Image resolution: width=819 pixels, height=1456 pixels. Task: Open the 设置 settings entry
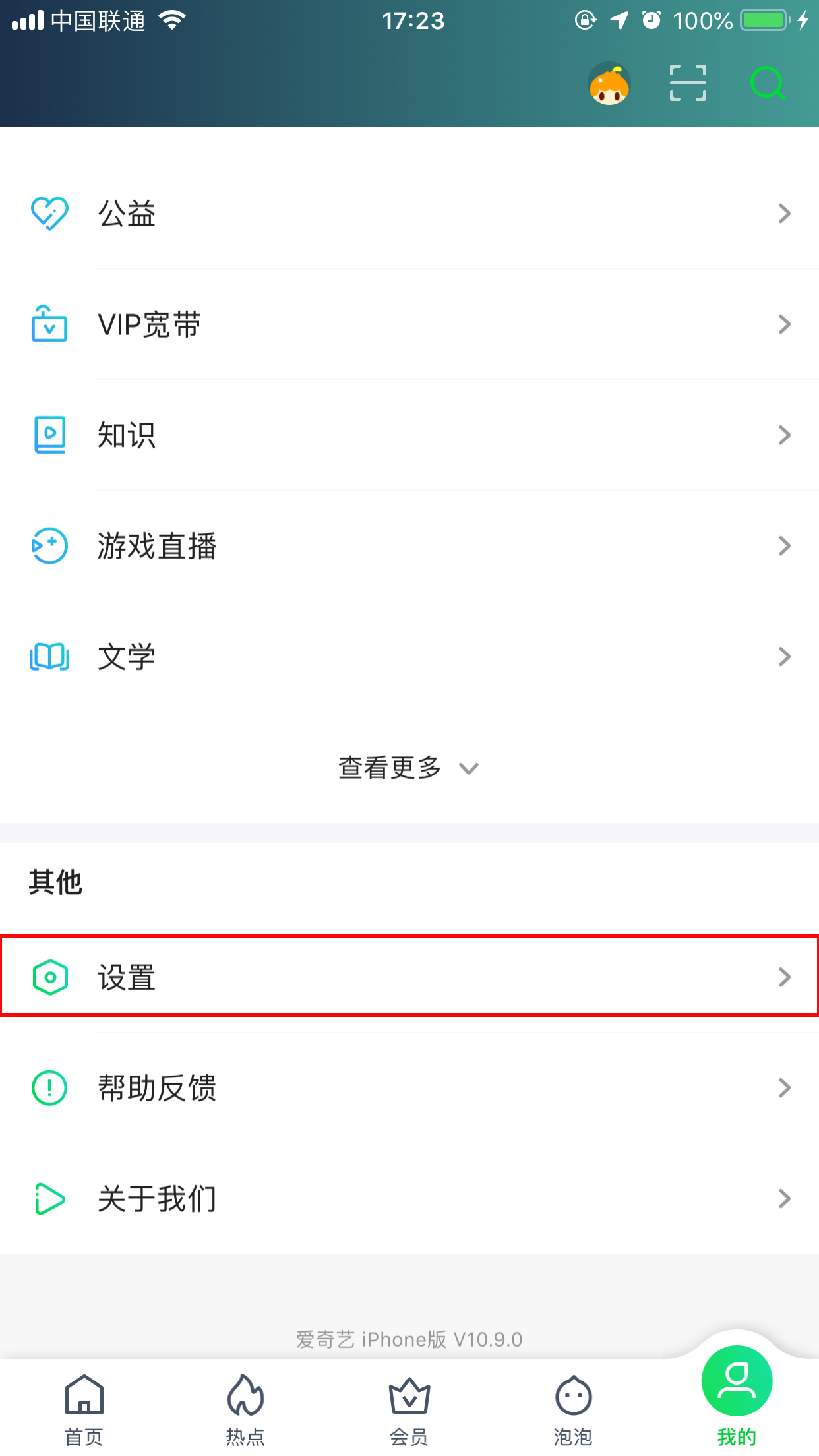click(x=127, y=977)
